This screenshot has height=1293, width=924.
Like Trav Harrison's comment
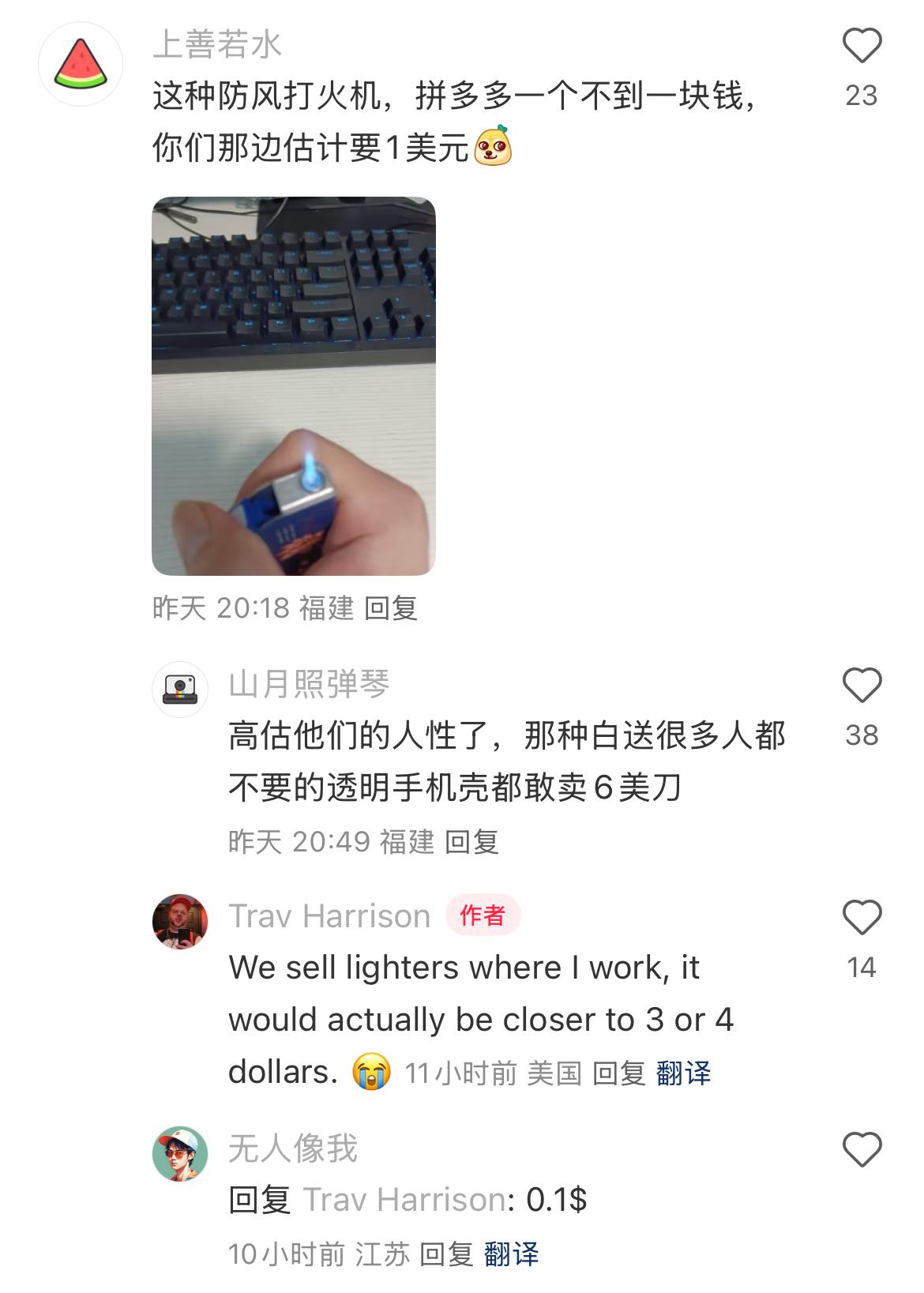pos(862,918)
